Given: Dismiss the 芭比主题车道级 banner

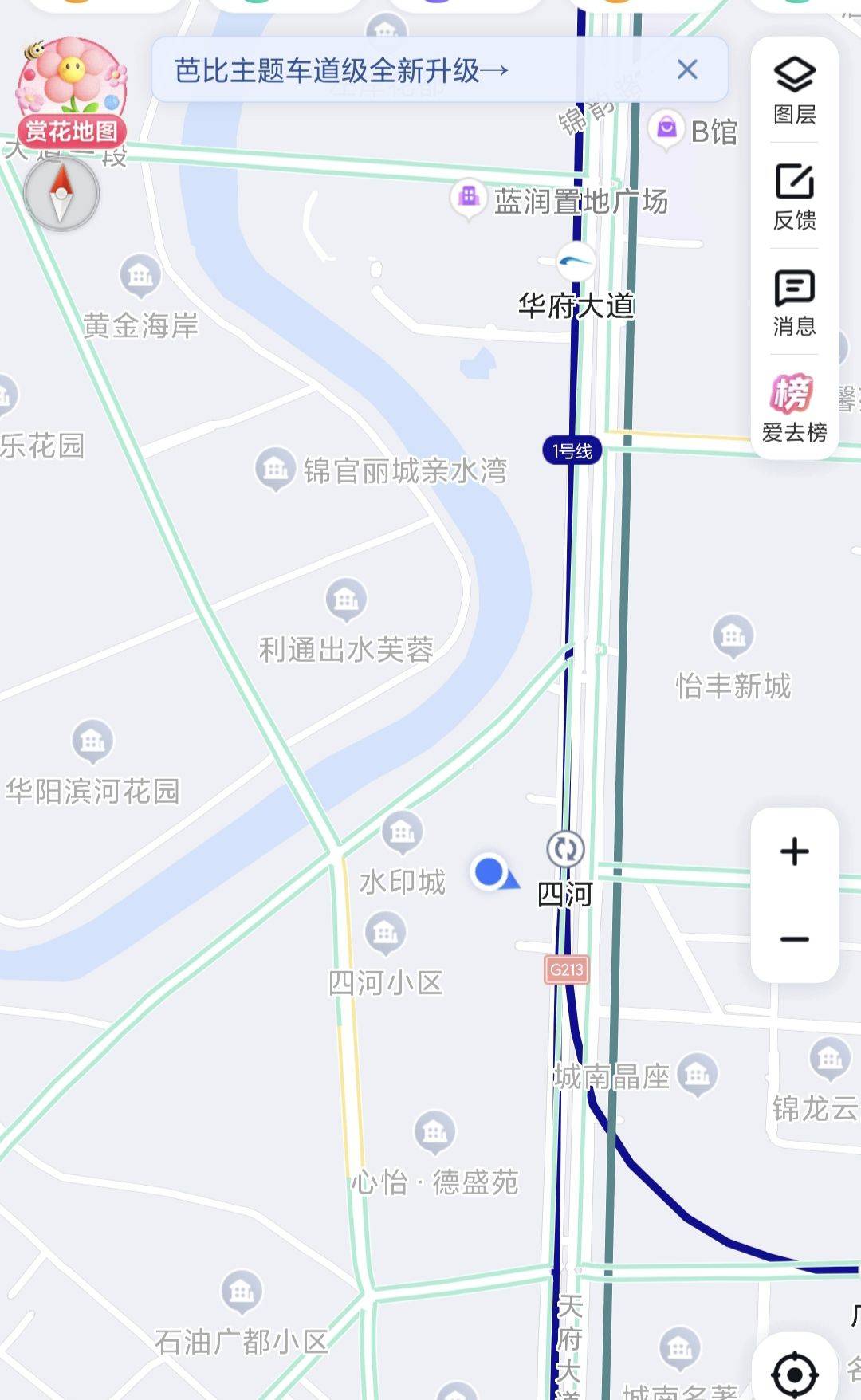Looking at the screenshot, I should tap(687, 70).
